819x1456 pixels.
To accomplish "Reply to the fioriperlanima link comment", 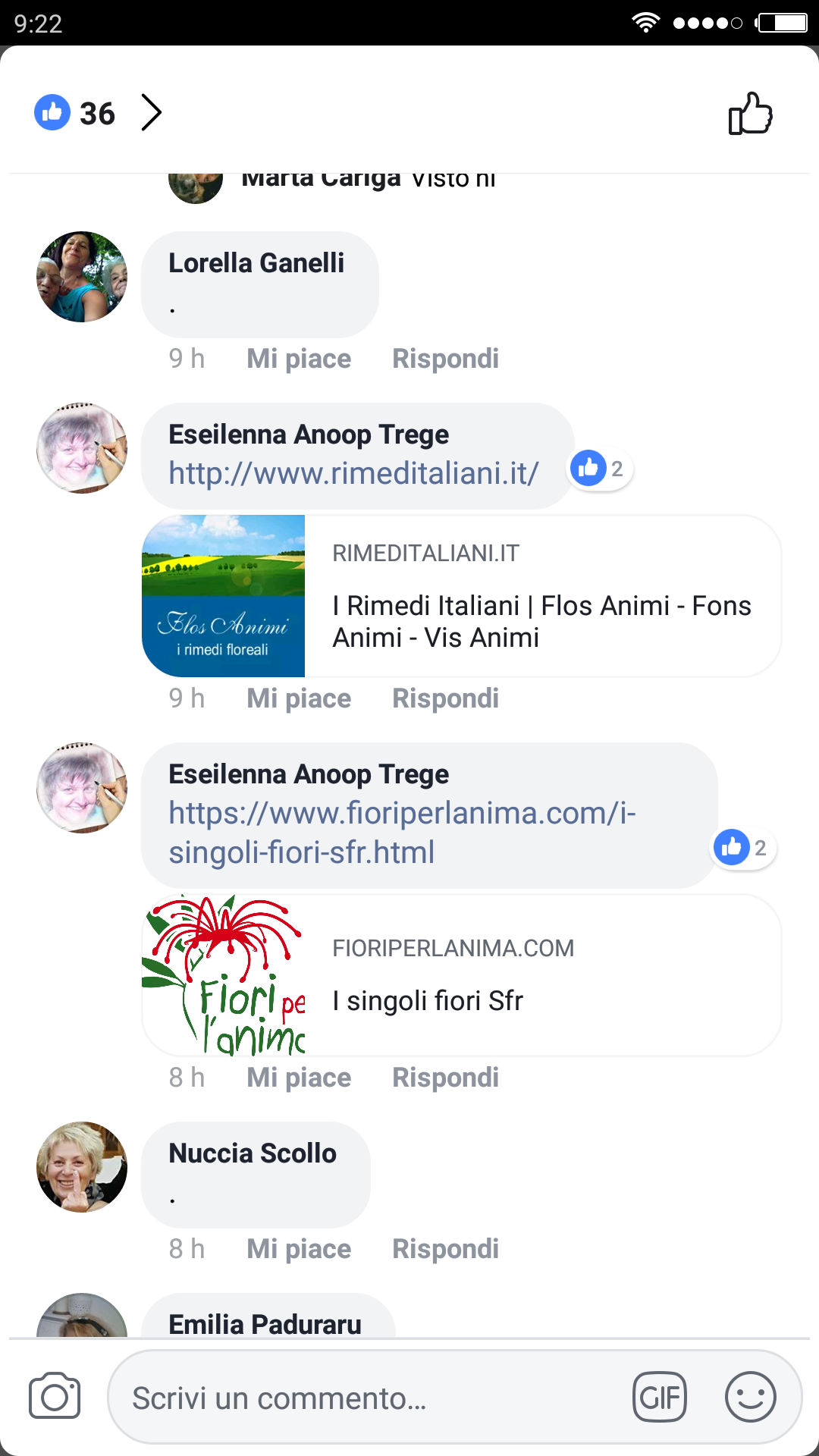I will click(445, 1078).
